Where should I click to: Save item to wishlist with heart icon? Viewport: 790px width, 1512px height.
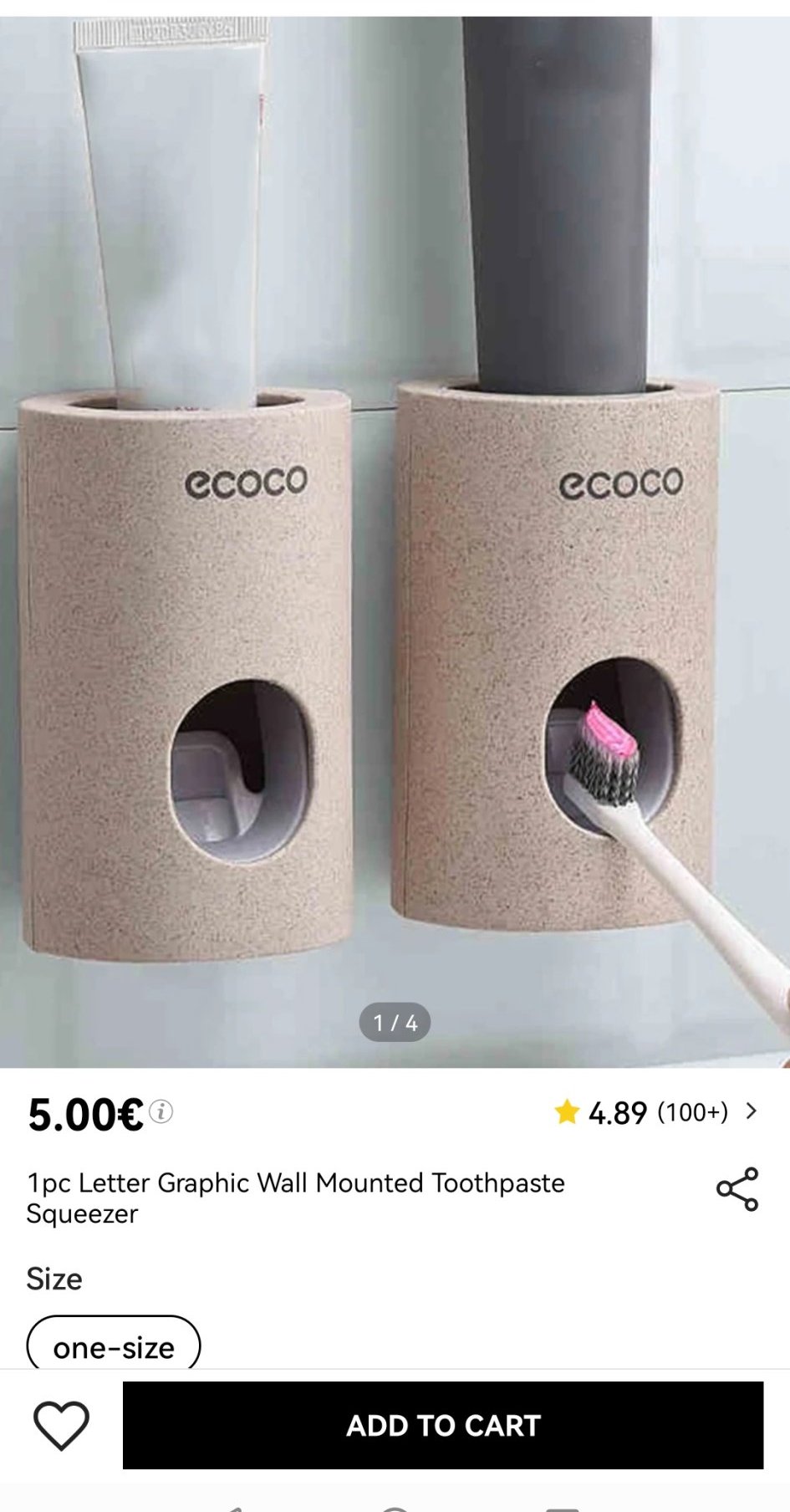click(x=61, y=1425)
